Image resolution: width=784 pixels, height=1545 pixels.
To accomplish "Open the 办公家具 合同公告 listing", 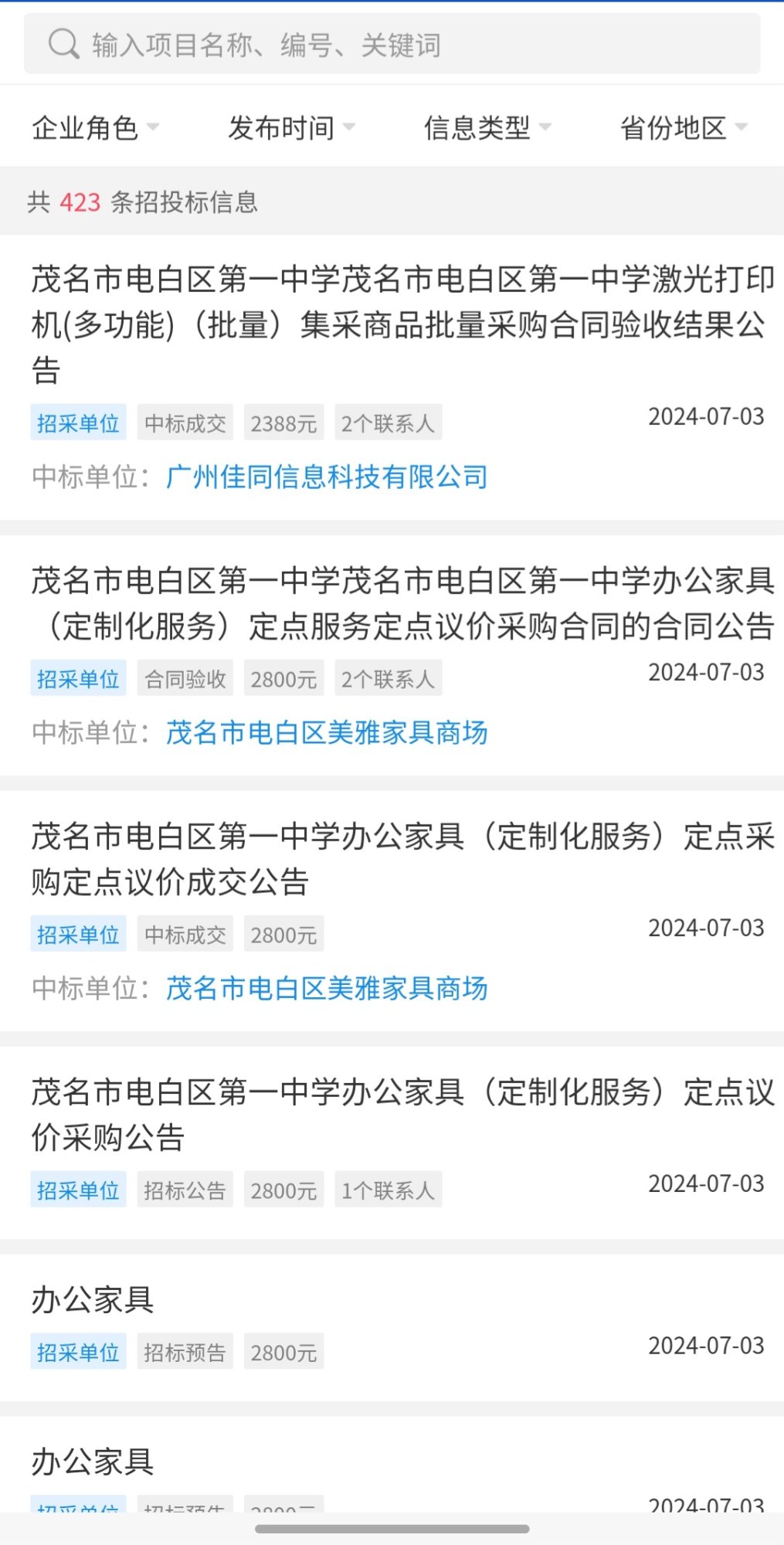I will point(402,603).
